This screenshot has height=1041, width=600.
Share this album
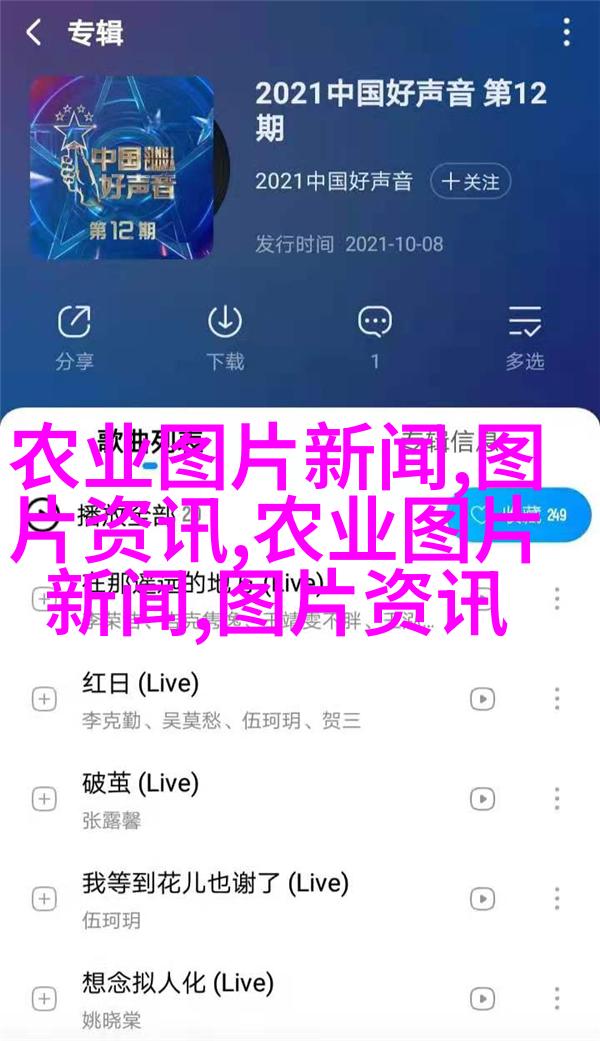click(x=74, y=336)
